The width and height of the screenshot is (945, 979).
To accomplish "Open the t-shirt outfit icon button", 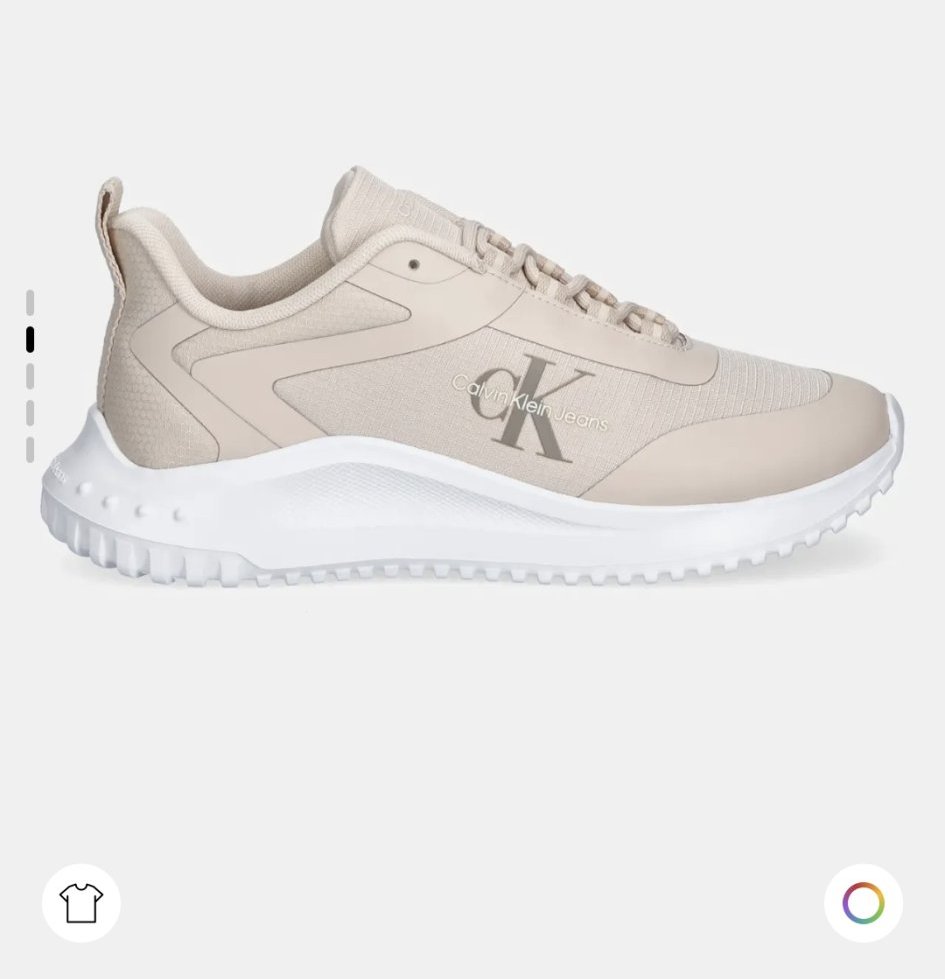I will [81, 903].
